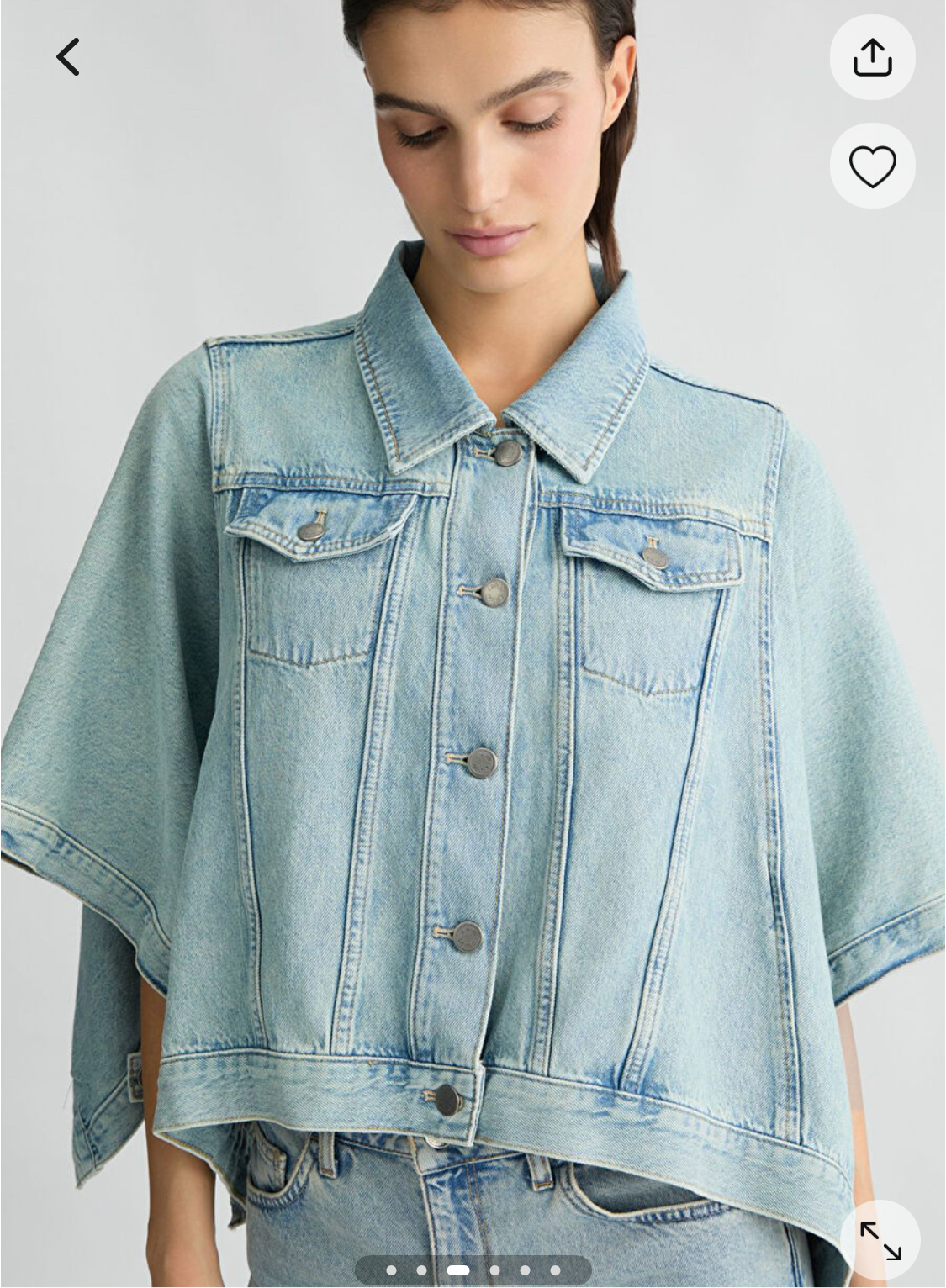The height and width of the screenshot is (1288, 946).
Task: Expand the product image to fullscreen
Action: [x=880, y=1241]
